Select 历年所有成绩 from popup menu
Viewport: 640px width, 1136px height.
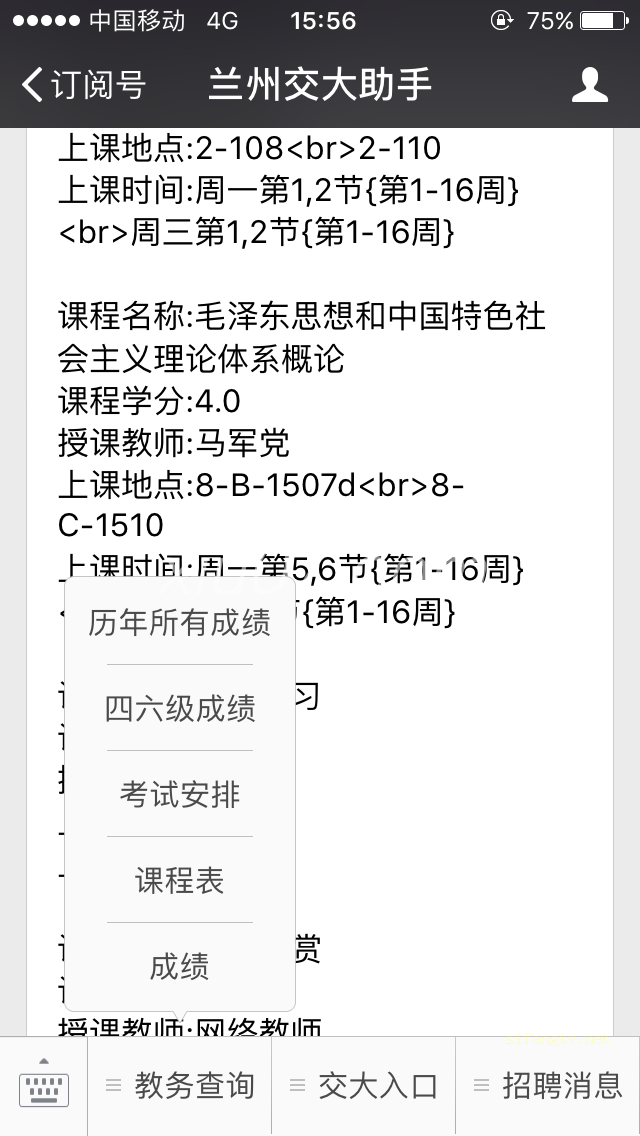[180, 622]
